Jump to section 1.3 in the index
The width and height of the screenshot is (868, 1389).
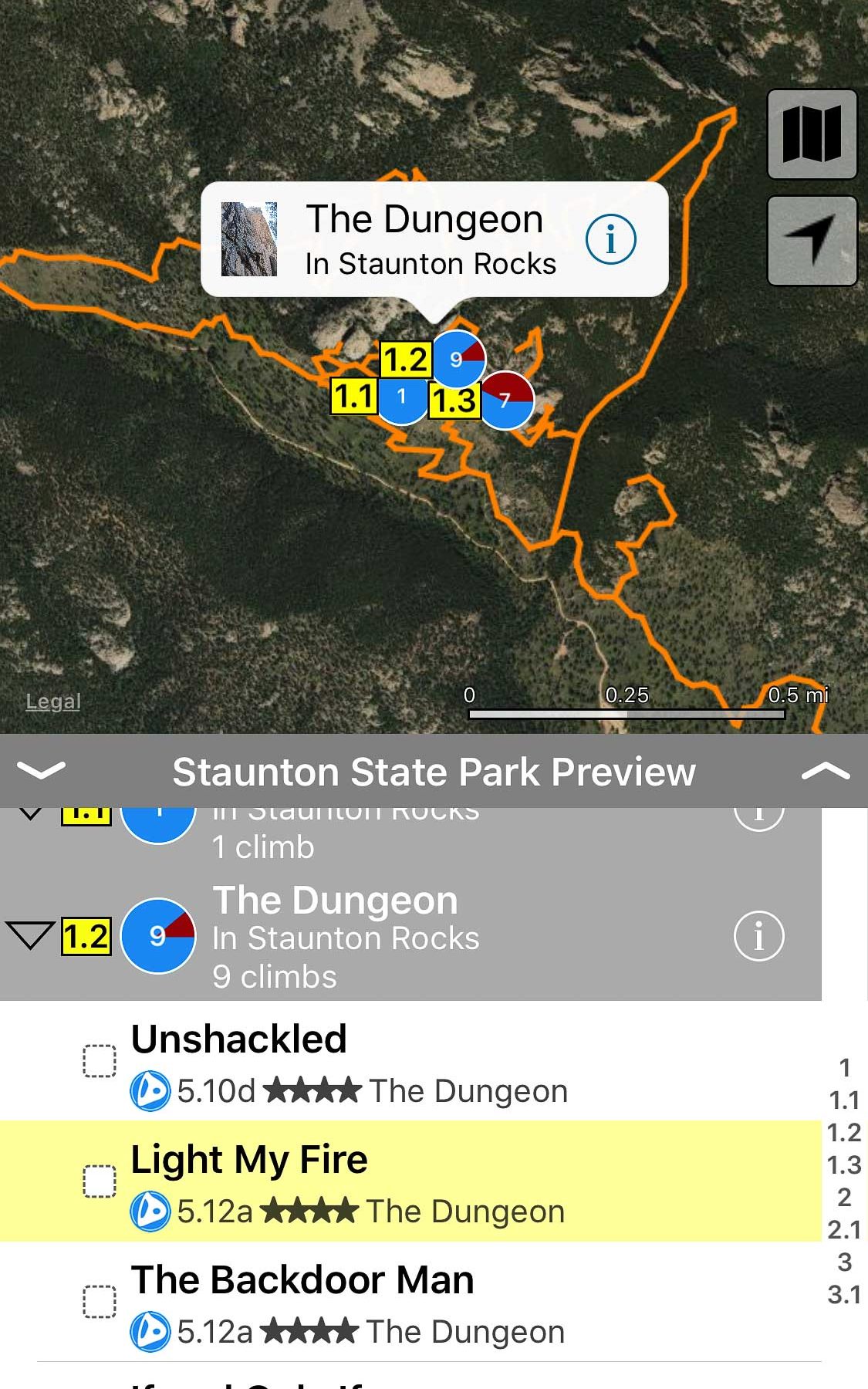tap(844, 1164)
